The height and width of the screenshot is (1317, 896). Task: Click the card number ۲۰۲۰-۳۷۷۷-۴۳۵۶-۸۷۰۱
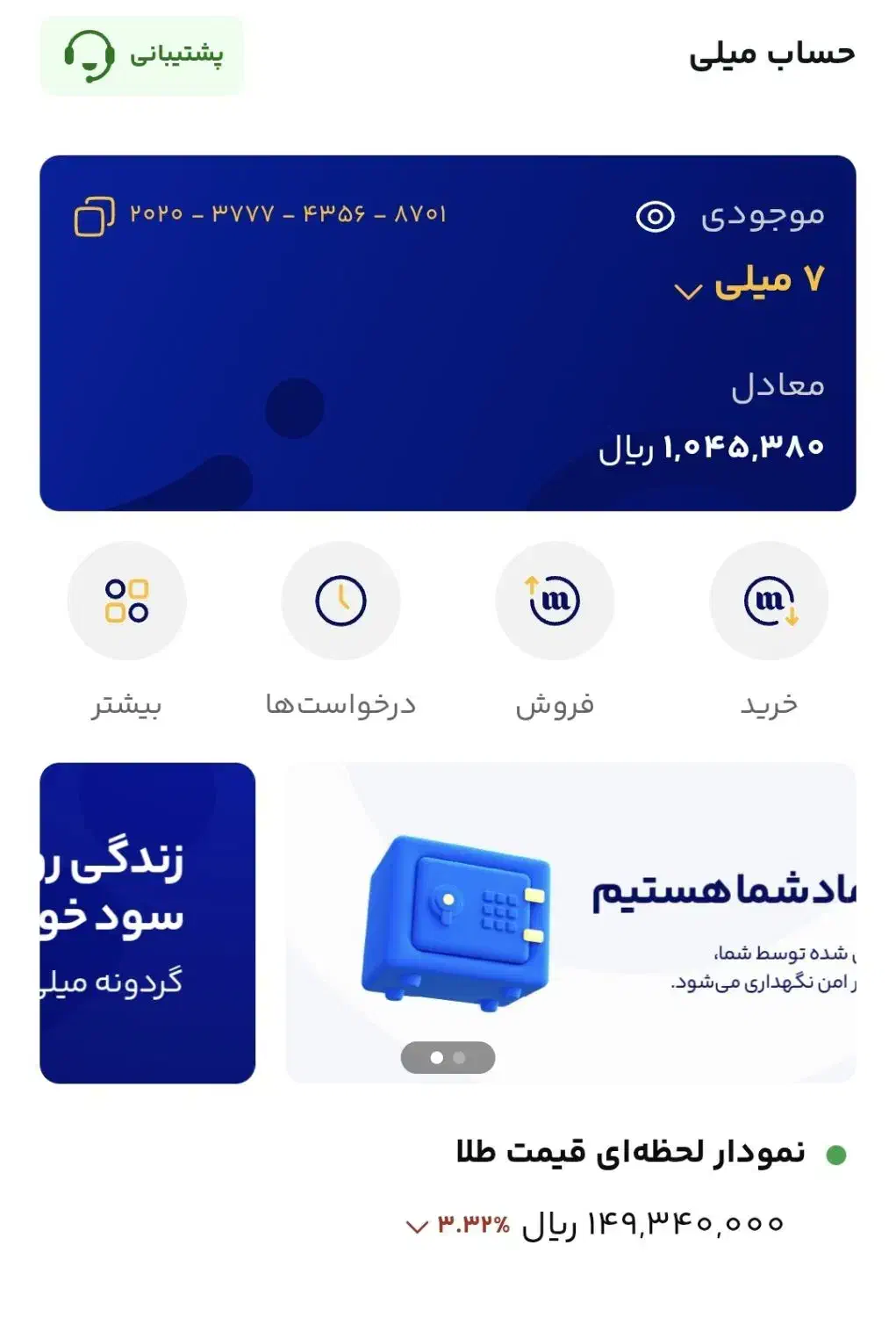(x=290, y=212)
